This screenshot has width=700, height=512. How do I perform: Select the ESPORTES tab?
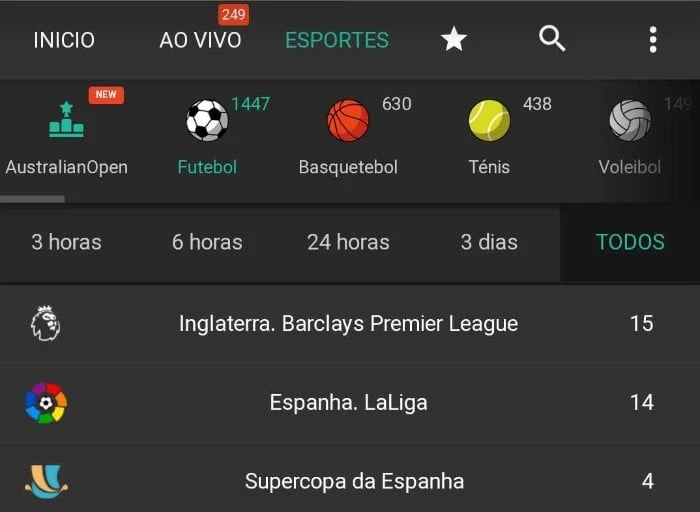(x=337, y=40)
